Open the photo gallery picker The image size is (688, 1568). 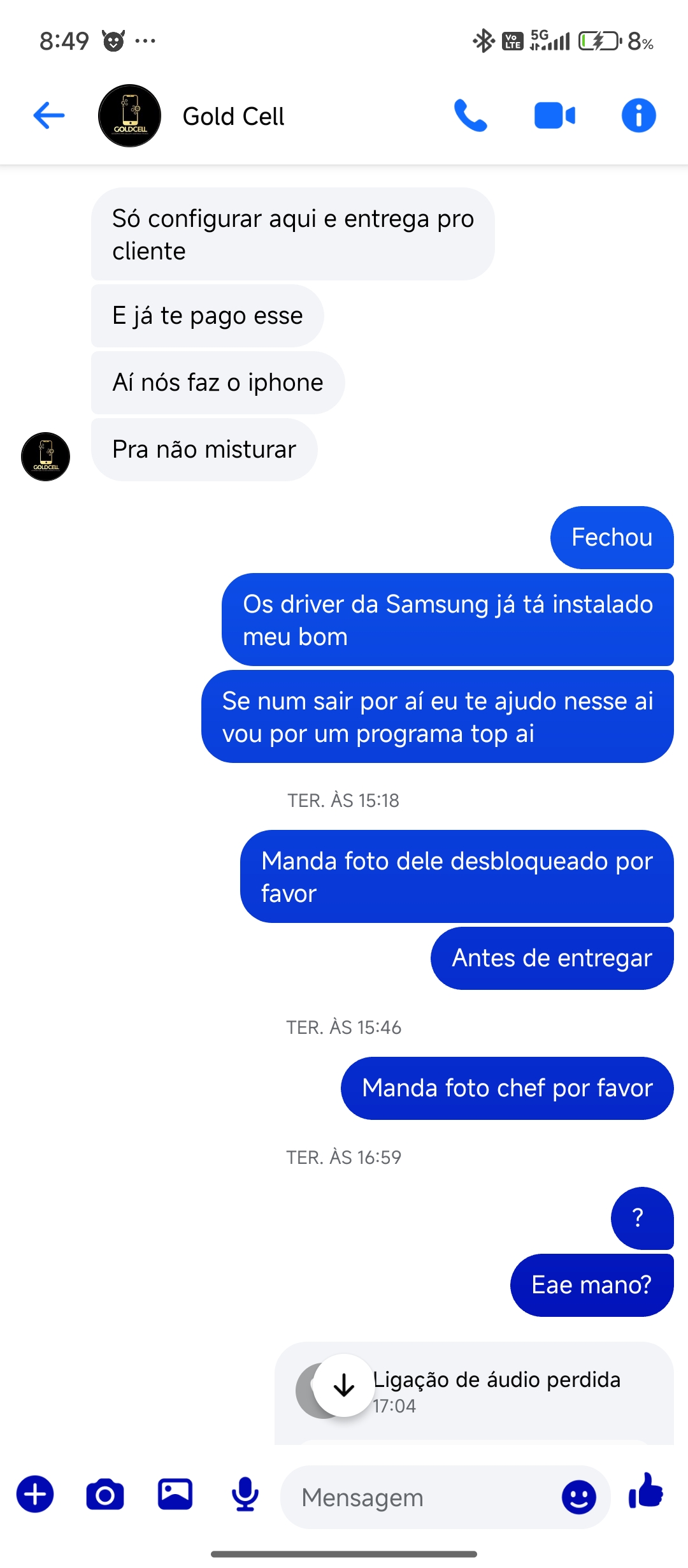[175, 1495]
